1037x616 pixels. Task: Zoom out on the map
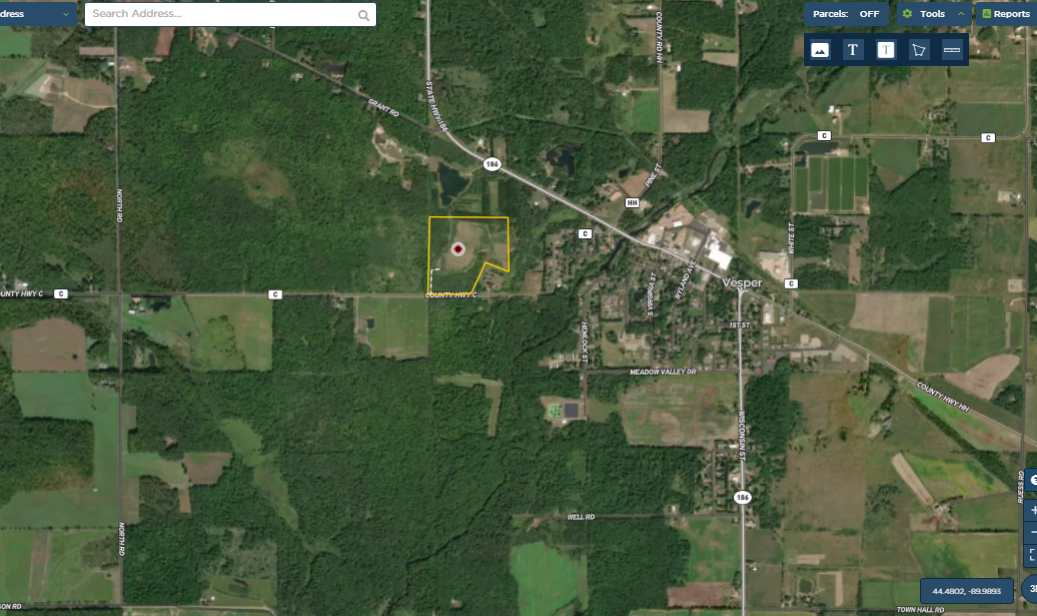tap(1032, 531)
